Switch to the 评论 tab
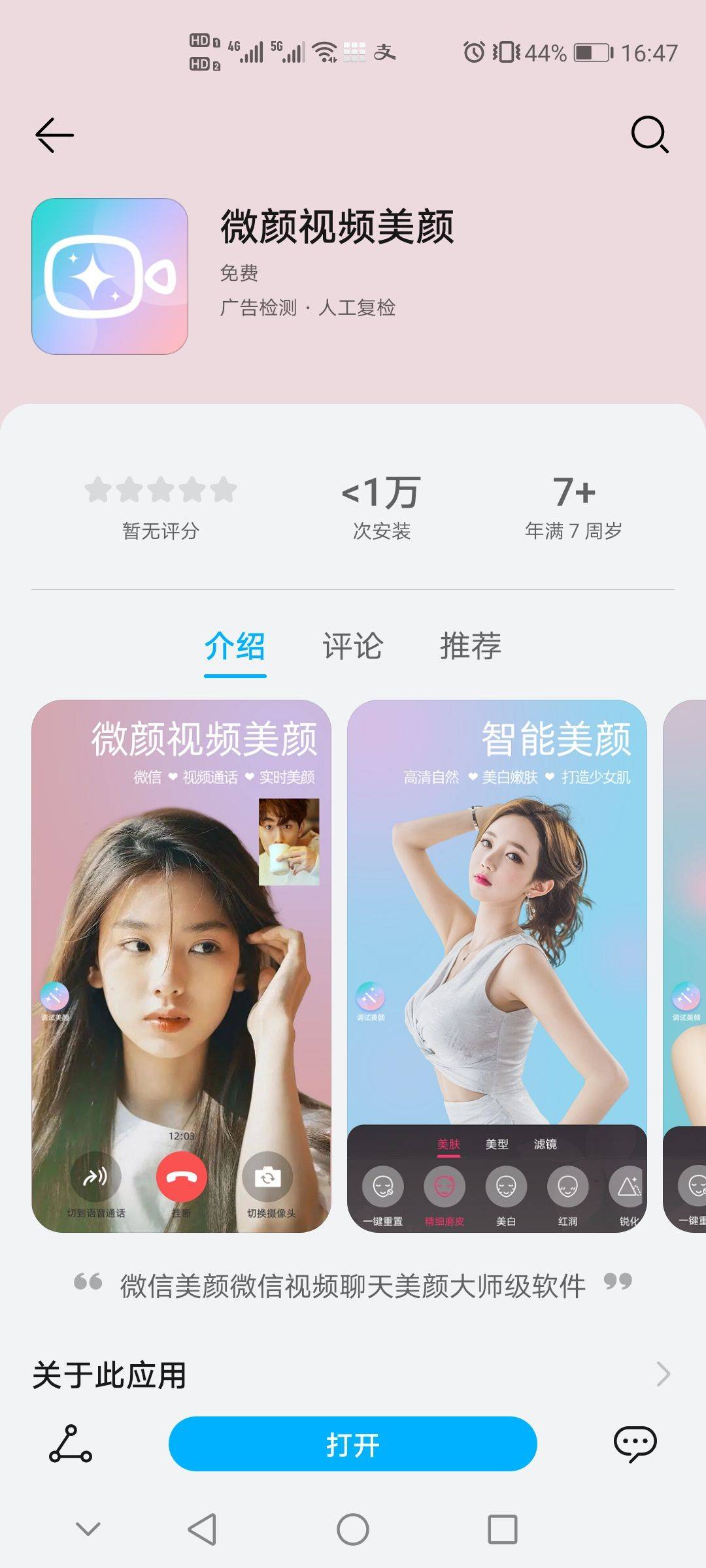706x1568 pixels. [x=352, y=646]
